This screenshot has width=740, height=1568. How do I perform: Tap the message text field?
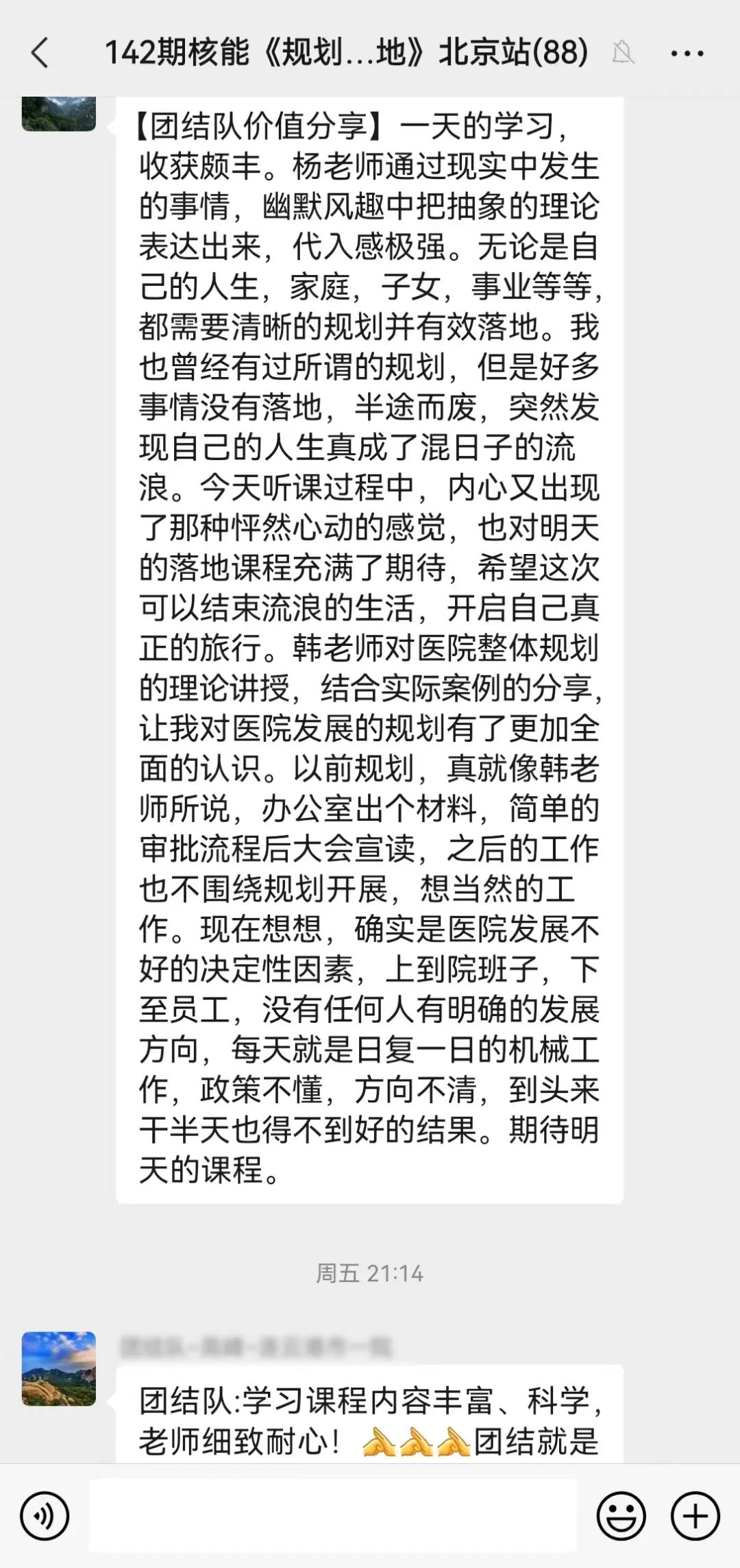pos(334,1515)
